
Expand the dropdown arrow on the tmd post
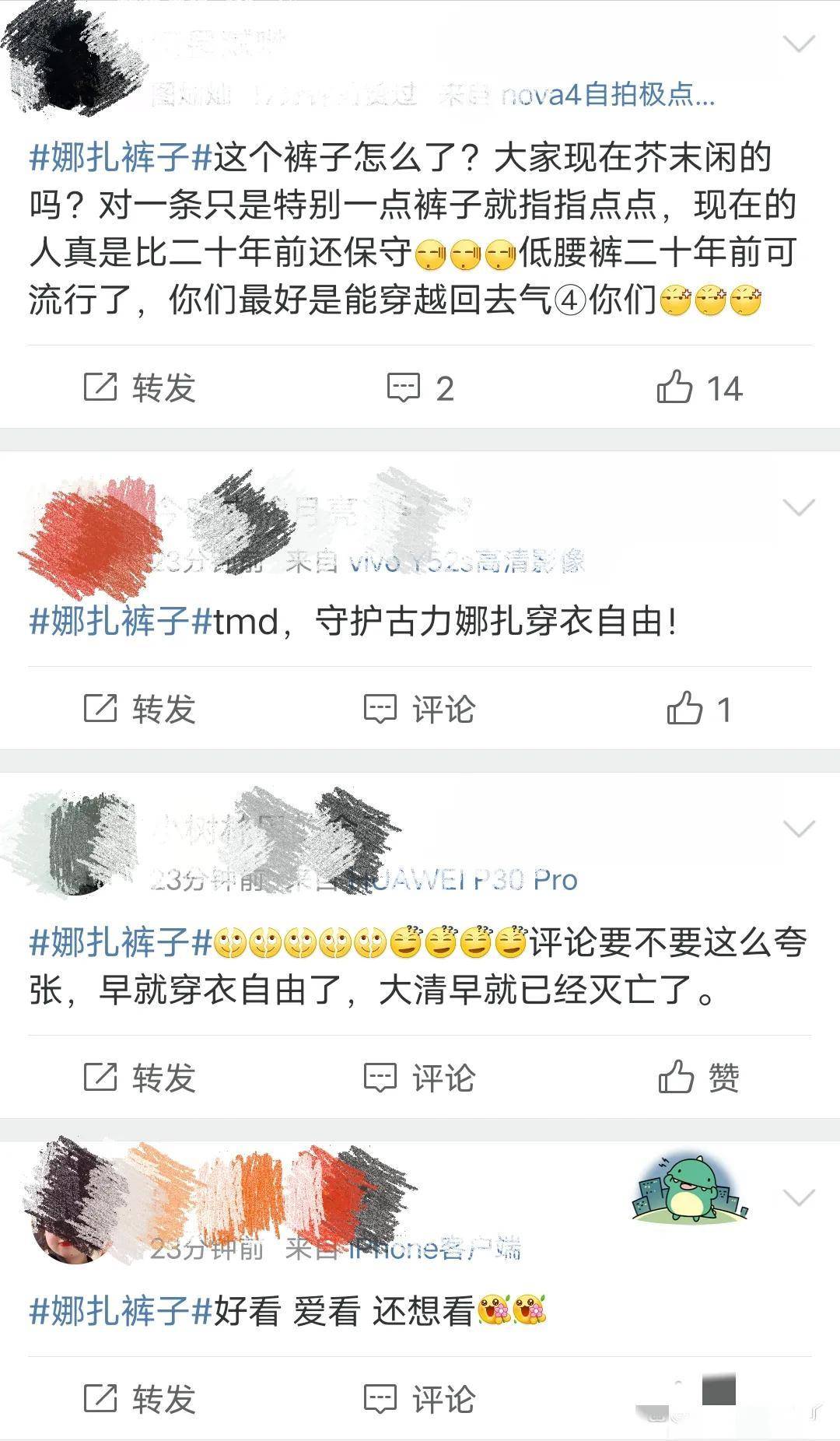tap(799, 508)
